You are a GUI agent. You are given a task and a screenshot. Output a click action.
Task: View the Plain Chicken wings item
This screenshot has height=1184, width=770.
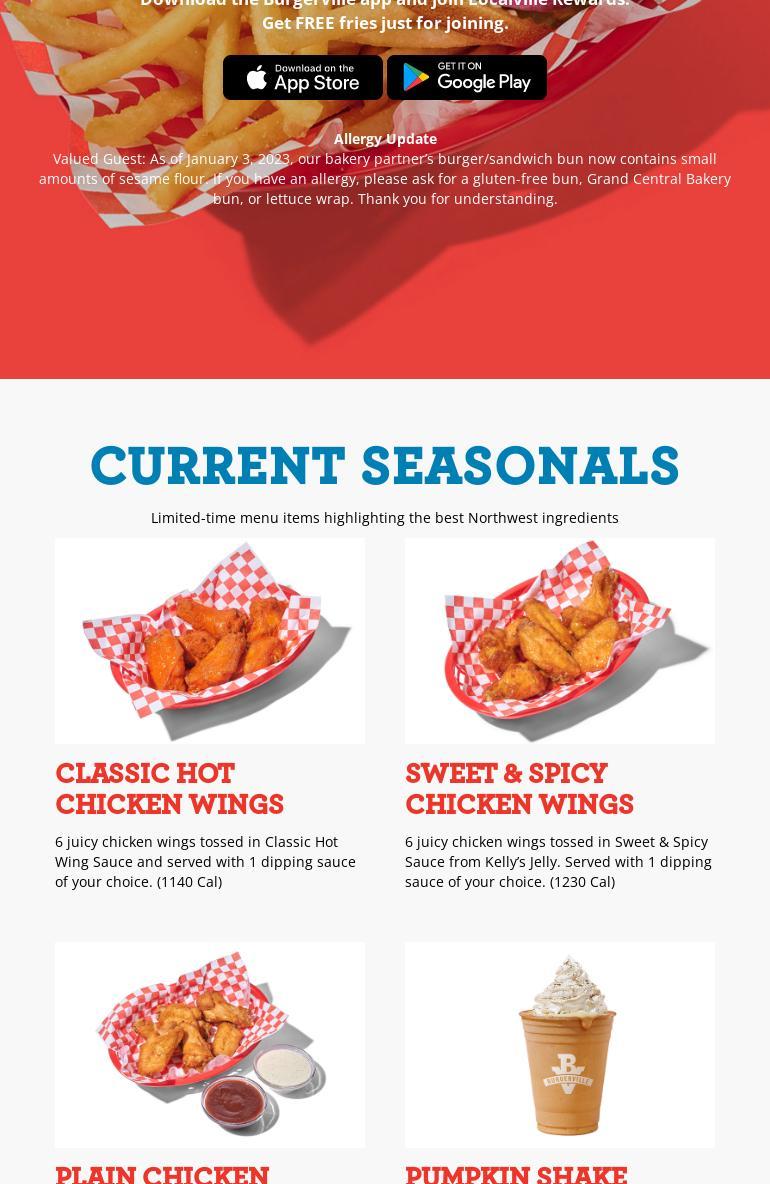[x=210, y=1045]
